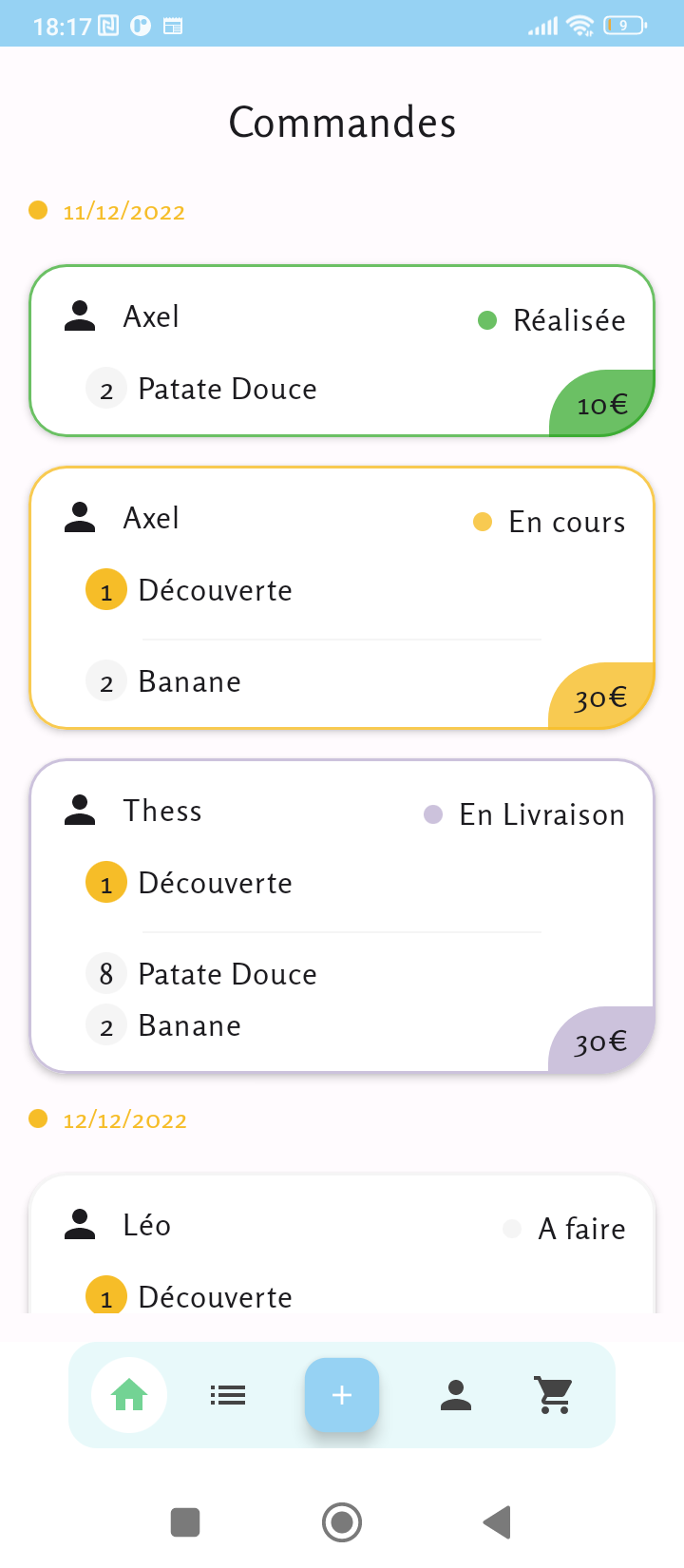
Task: Toggle the yellow status dot next to En cours
Action: (483, 522)
